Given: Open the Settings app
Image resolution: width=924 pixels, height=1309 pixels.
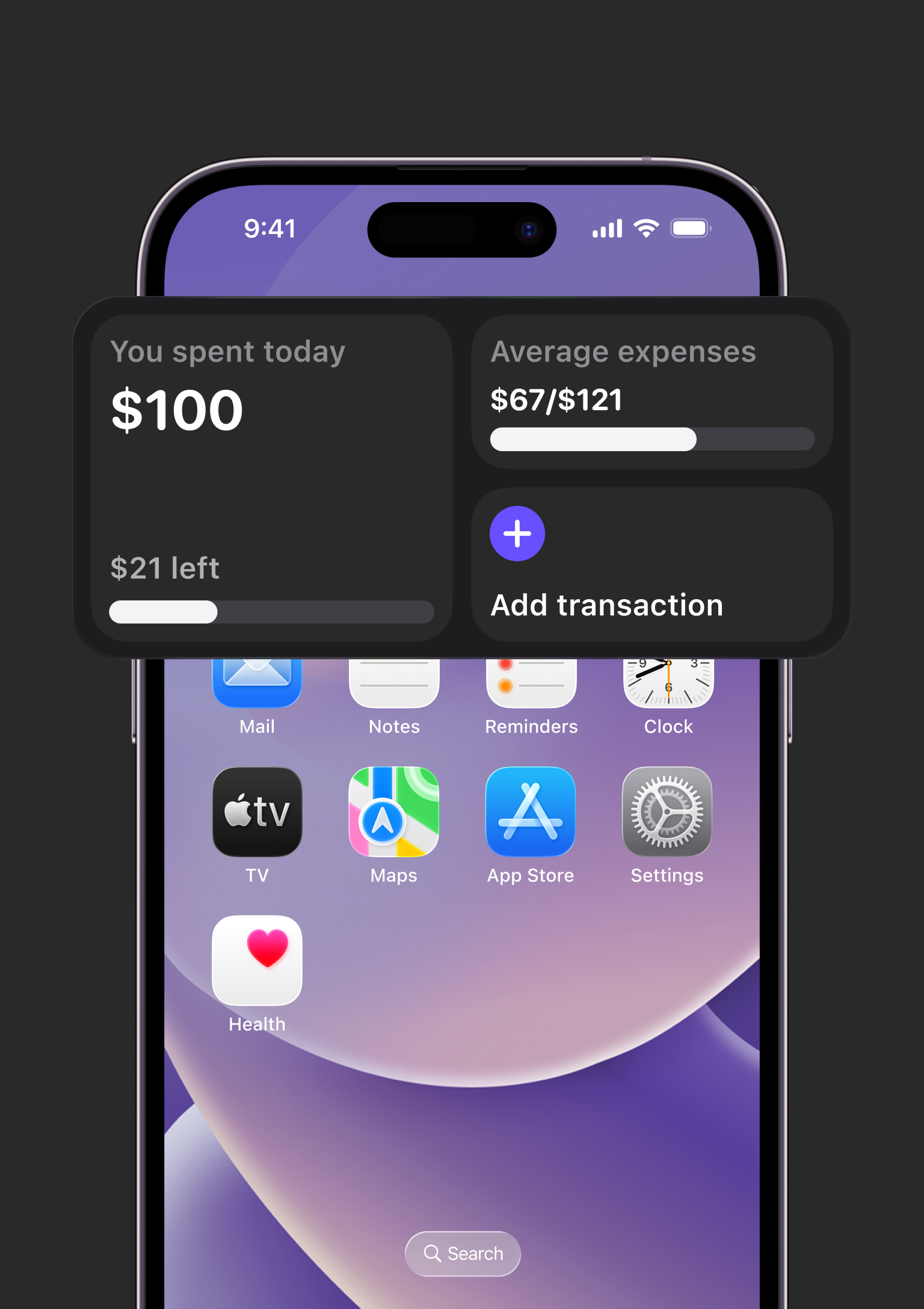Looking at the screenshot, I should [x=667, y=812].
